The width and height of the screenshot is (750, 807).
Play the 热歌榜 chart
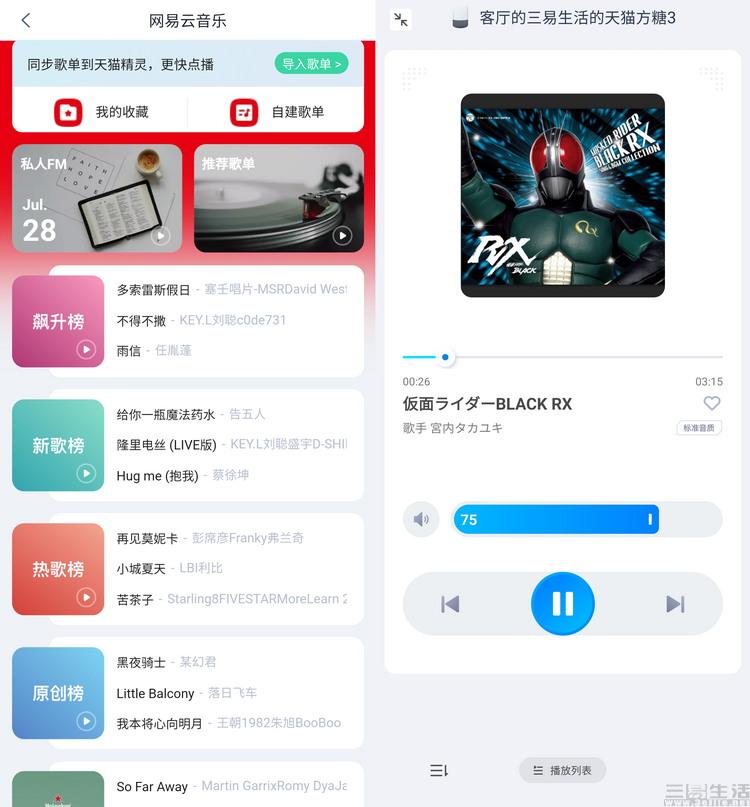tap(86, 597)
